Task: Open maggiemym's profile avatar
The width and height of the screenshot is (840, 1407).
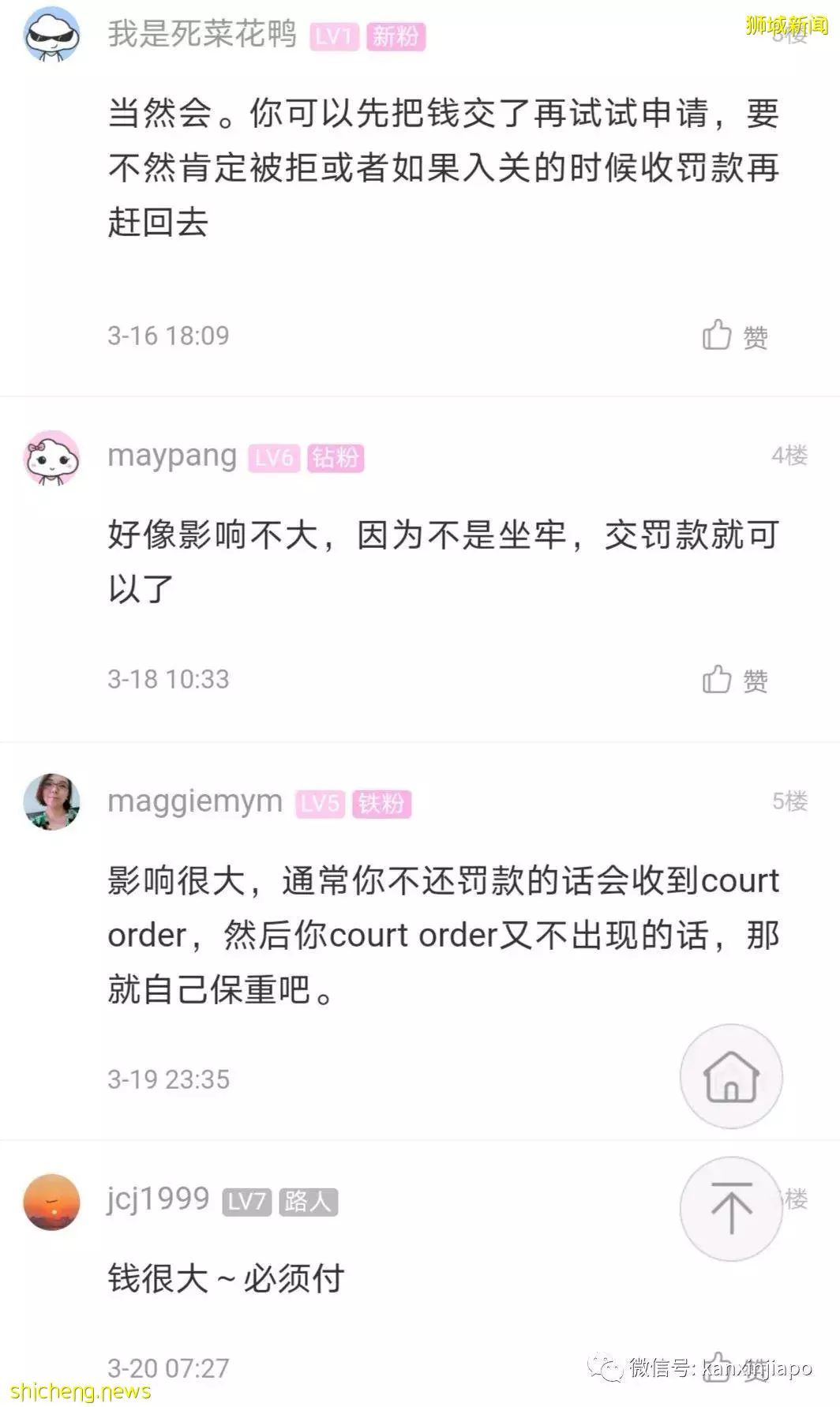Action: point(52,802)
